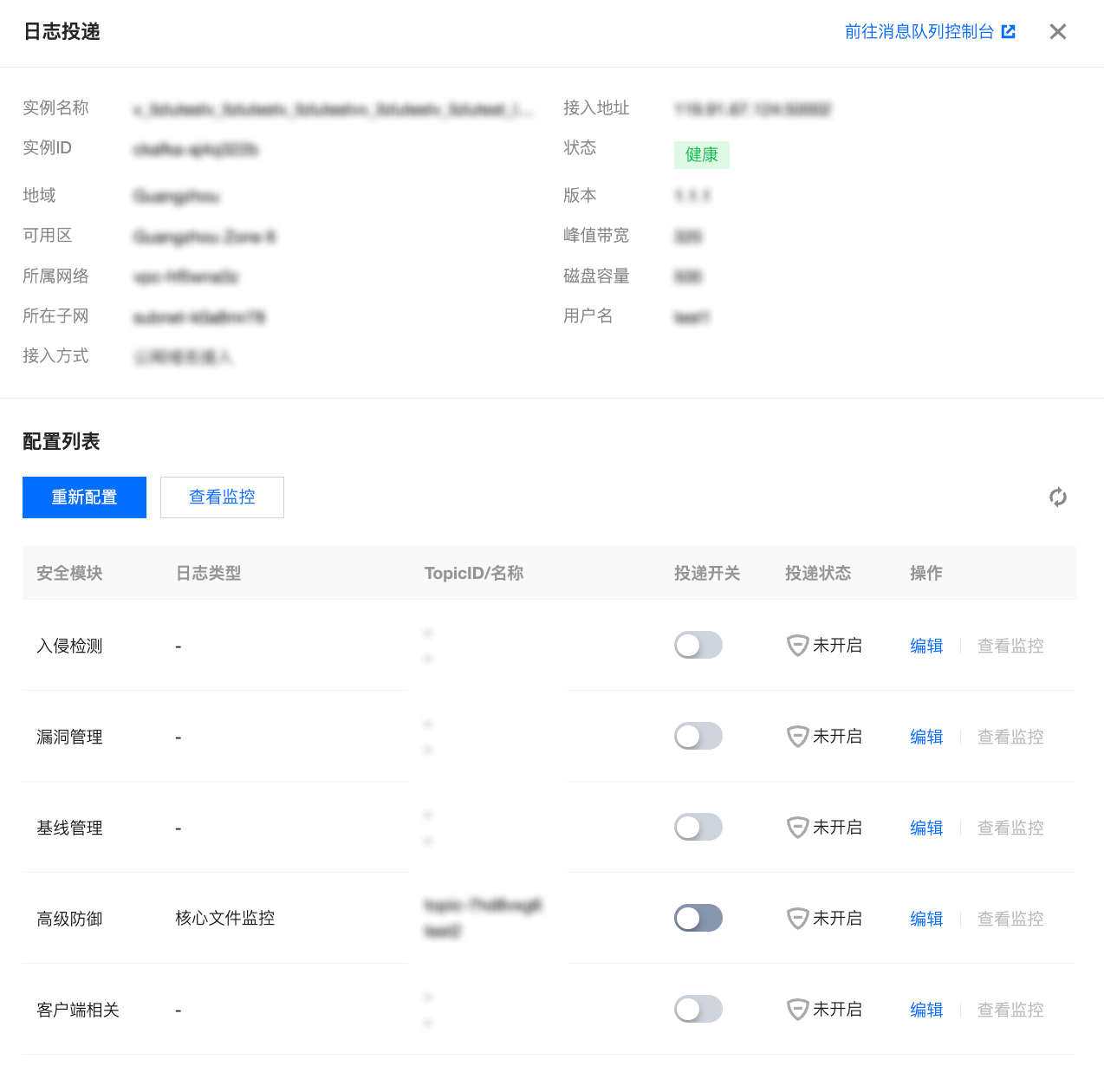Enable delivery switch for 客户端相关
Screen dimensions: 1104x1092
(698, 1009)
